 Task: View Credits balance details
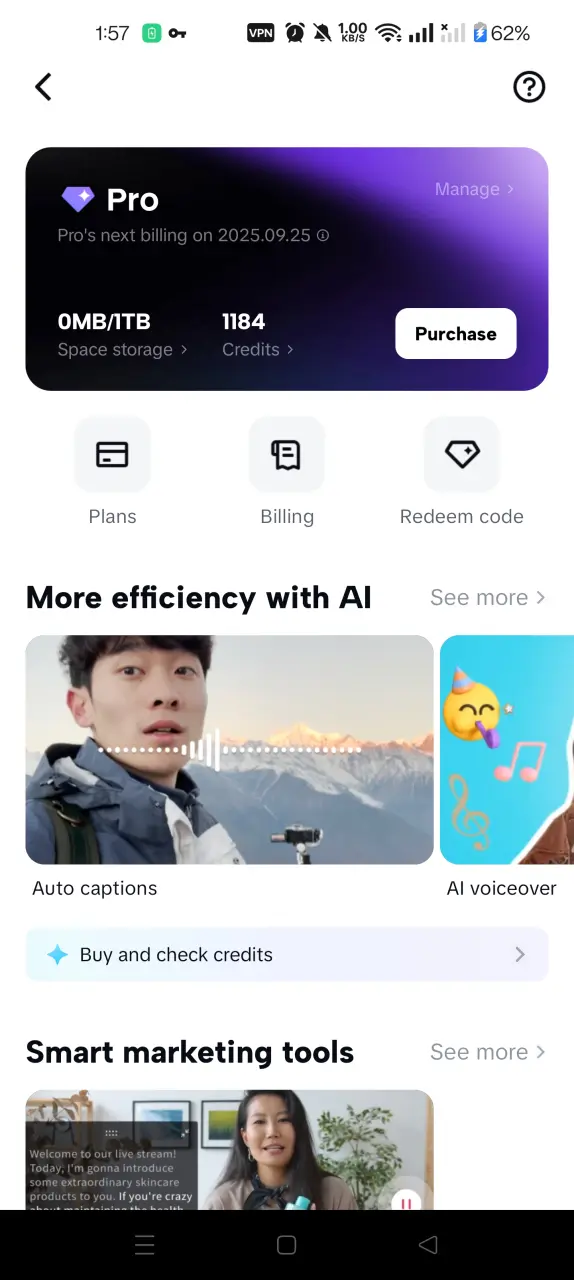(x=258, y=349)
